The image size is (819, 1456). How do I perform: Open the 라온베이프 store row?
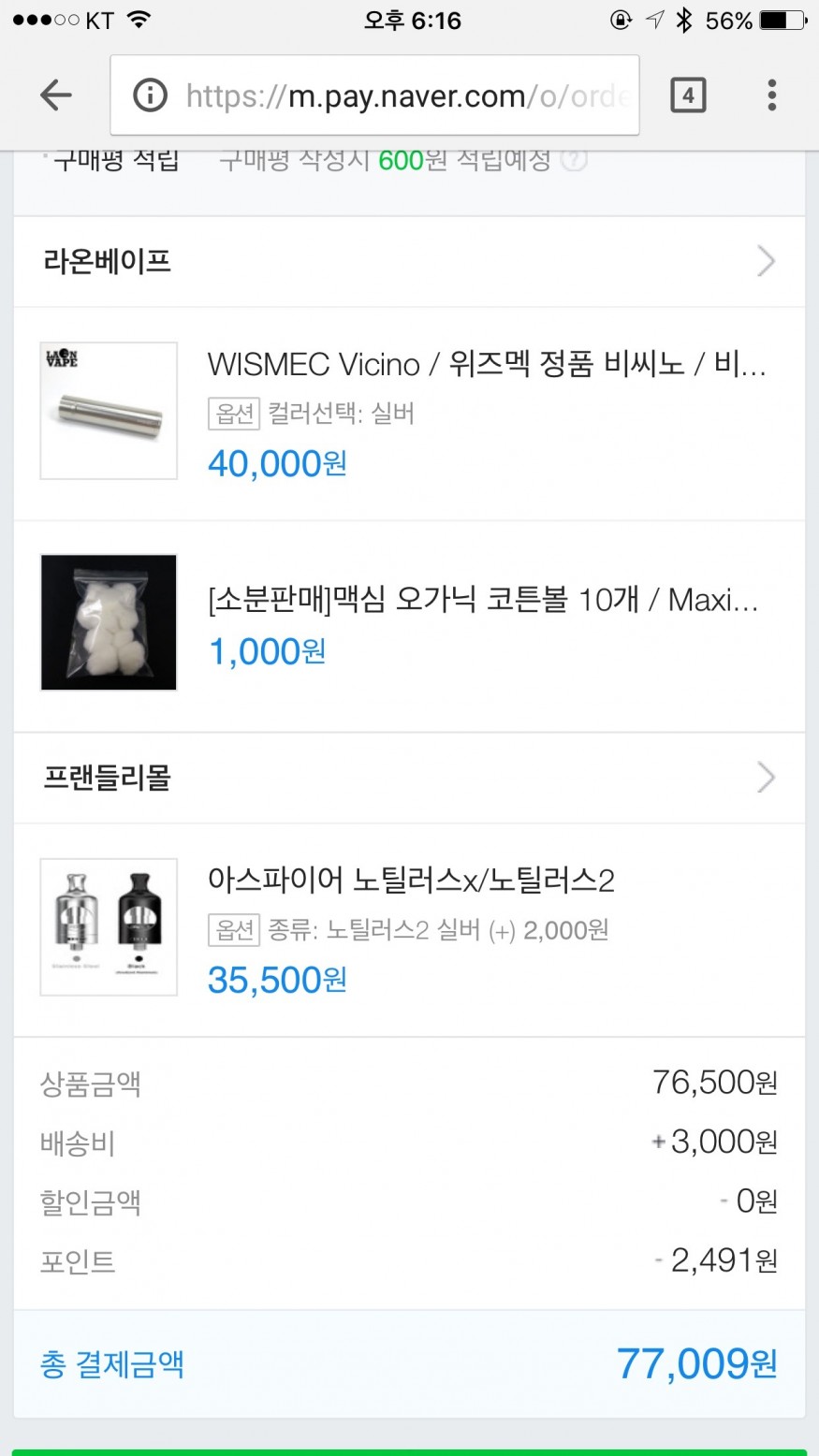pos(409,262)
